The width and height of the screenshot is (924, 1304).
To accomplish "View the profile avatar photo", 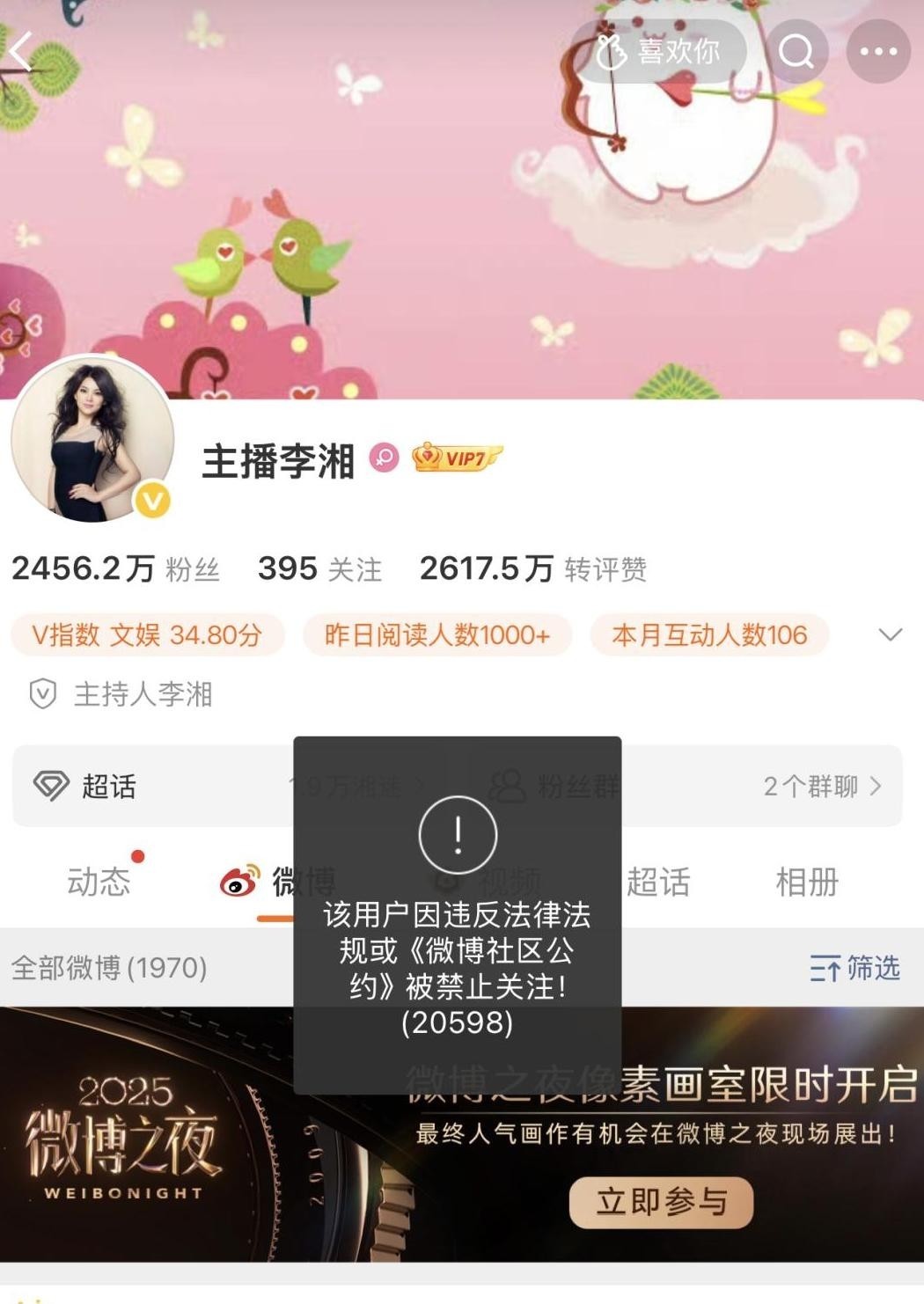I will (x=92, y=440).
